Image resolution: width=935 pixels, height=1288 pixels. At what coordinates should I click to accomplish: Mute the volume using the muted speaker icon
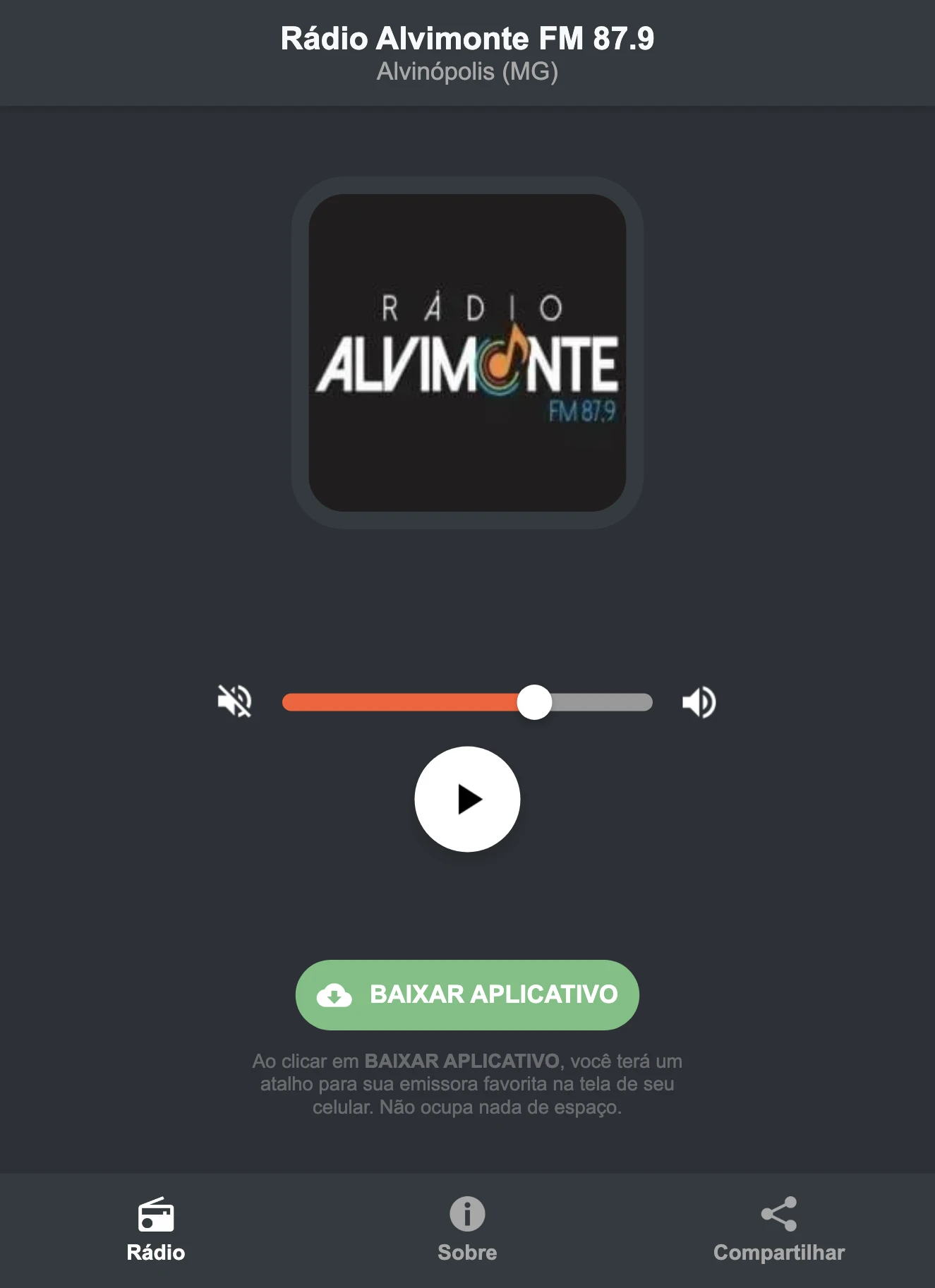coord(235,701)
